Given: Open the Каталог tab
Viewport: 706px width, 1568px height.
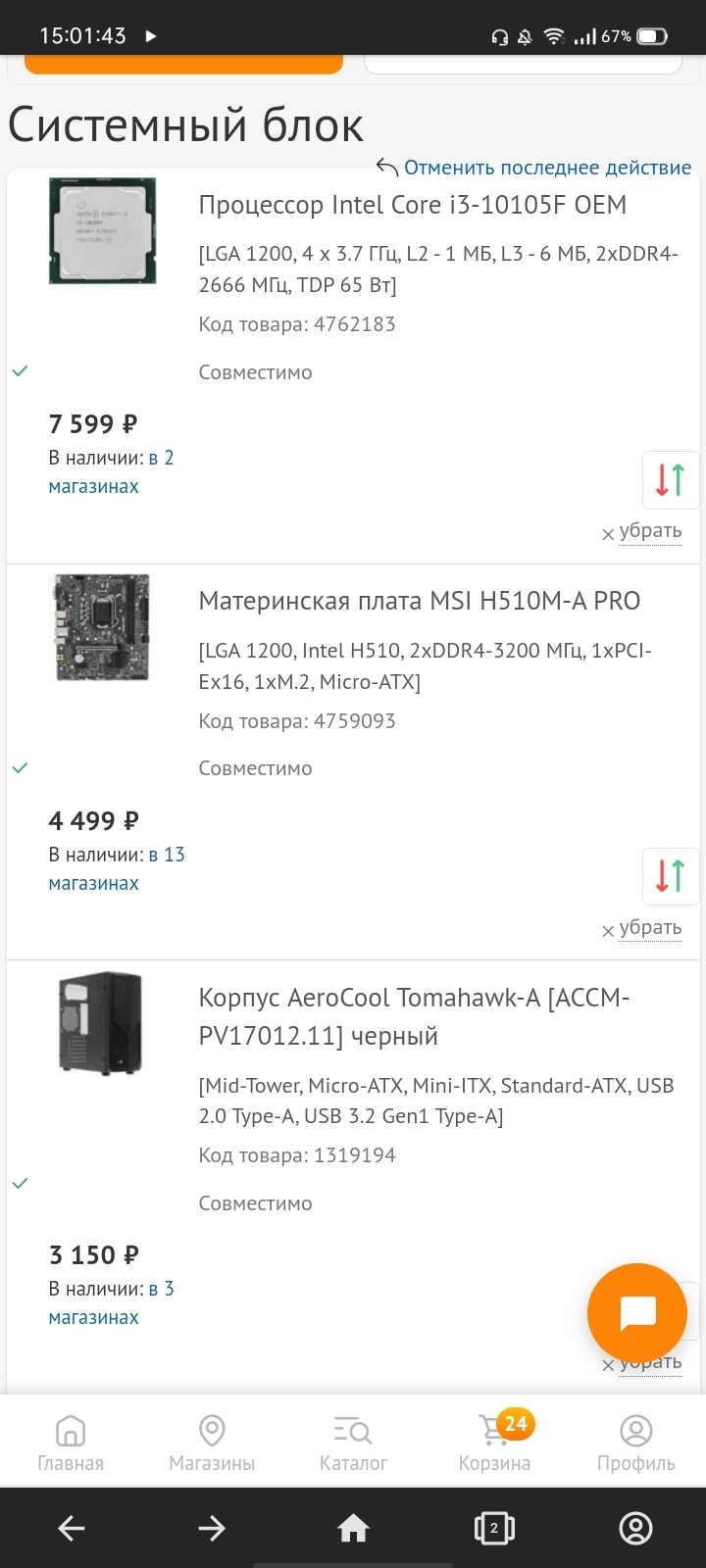Looking at the screenshot, I should (x=353, y=1444).
